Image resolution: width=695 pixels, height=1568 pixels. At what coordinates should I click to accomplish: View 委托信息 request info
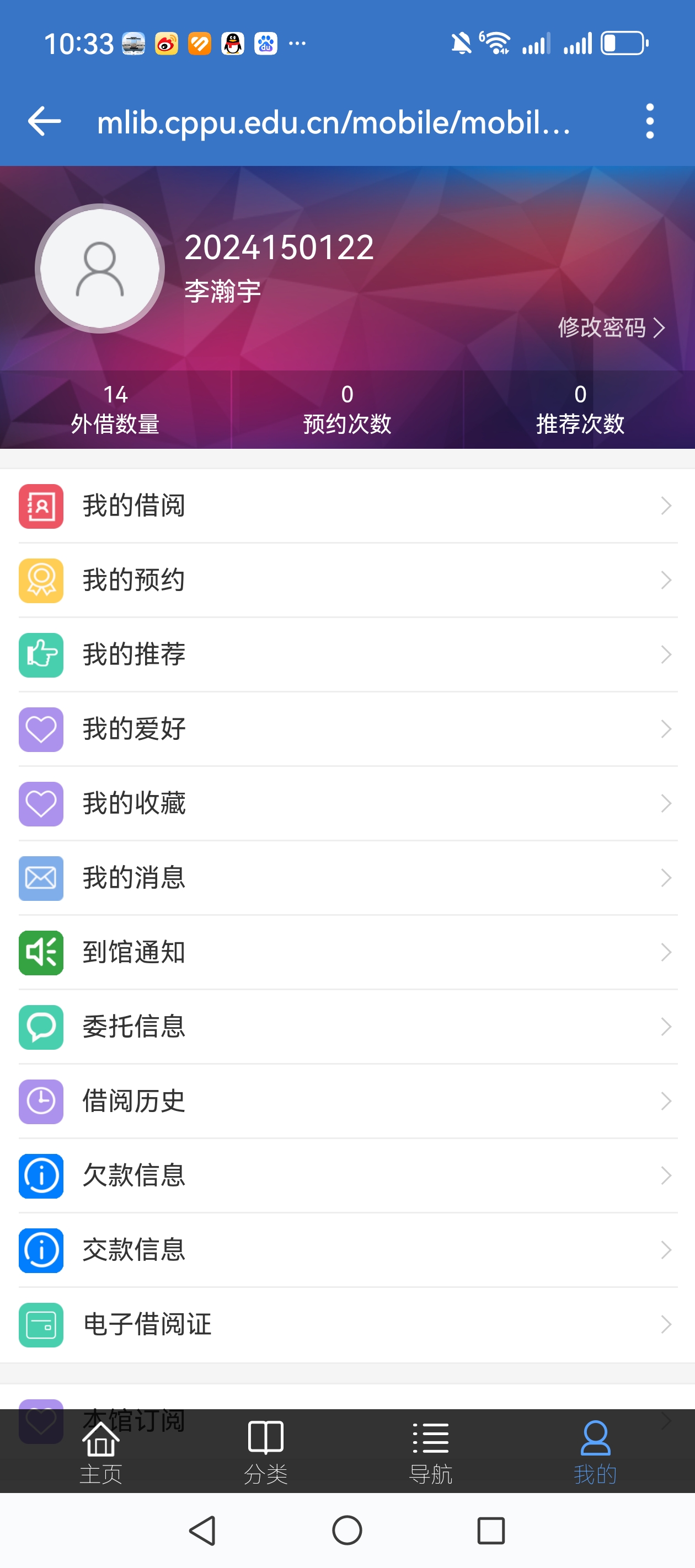click(347, 1027)
